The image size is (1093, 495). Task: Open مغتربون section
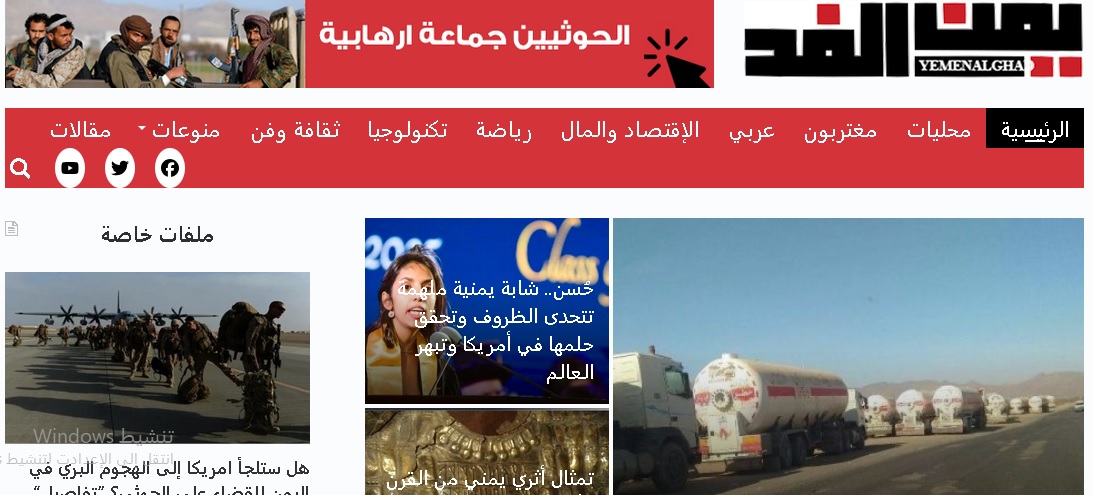[x=840, y=130]
